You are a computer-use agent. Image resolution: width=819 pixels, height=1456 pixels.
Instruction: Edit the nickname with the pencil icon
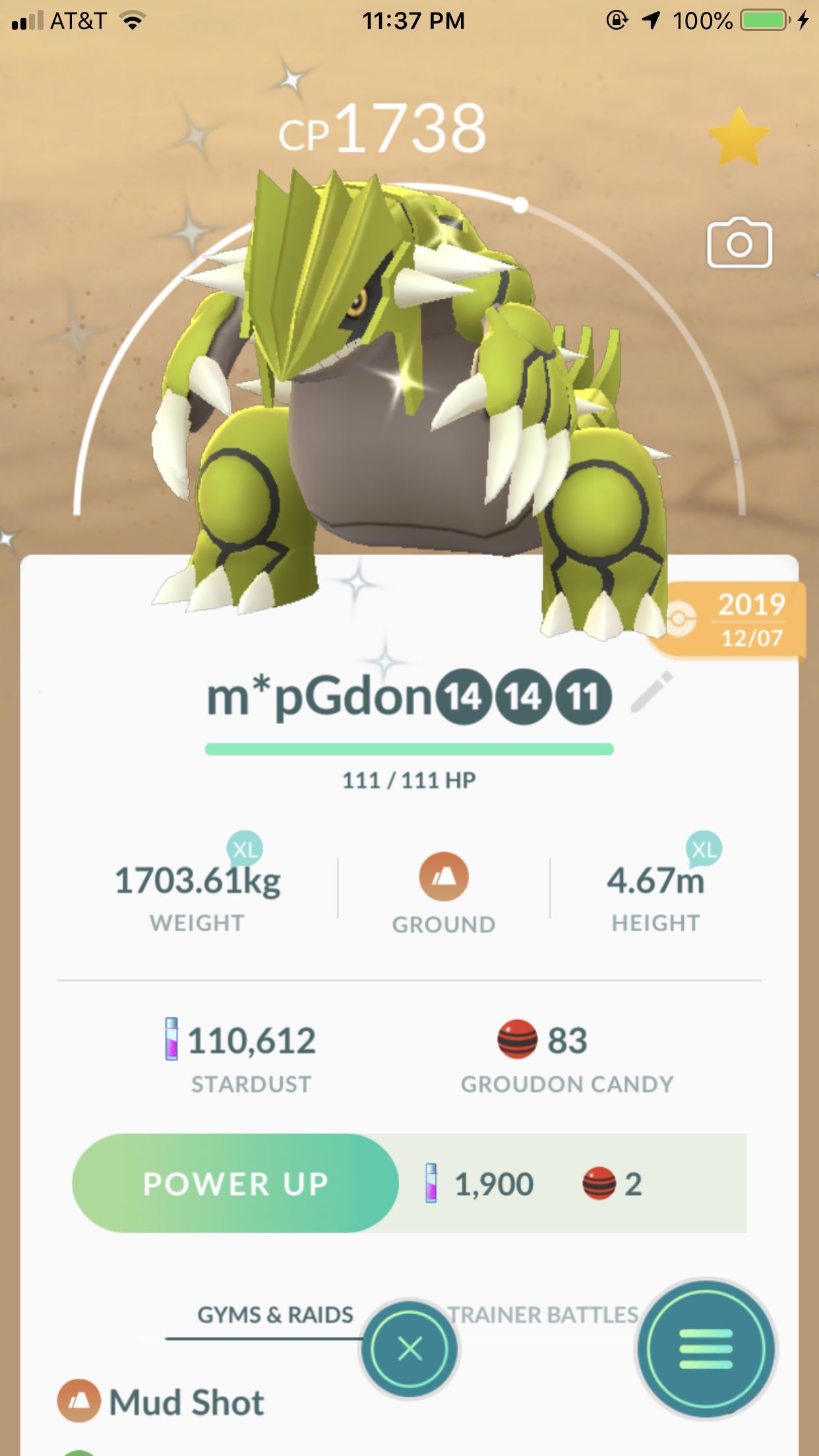coord(652,692)
